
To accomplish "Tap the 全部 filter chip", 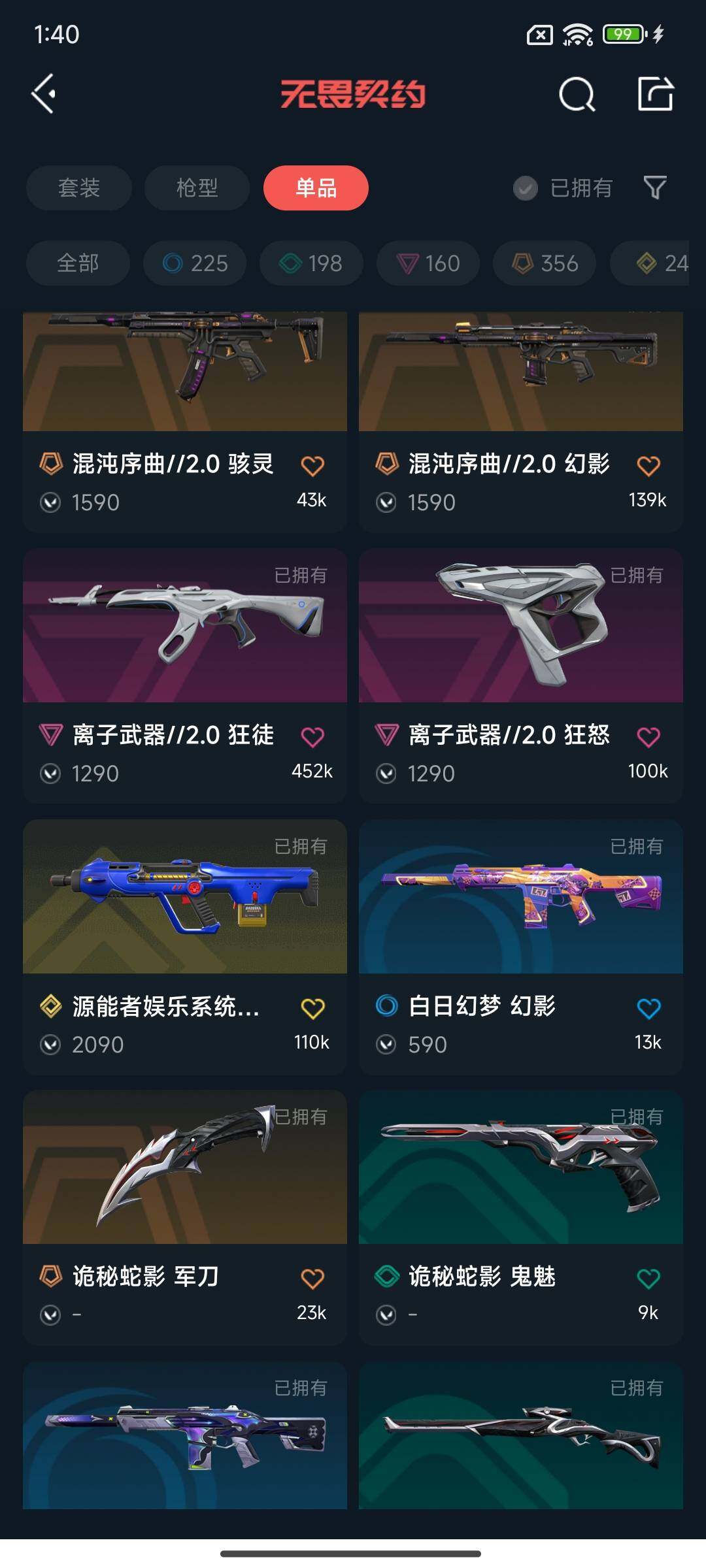I will tap(78, 263).
